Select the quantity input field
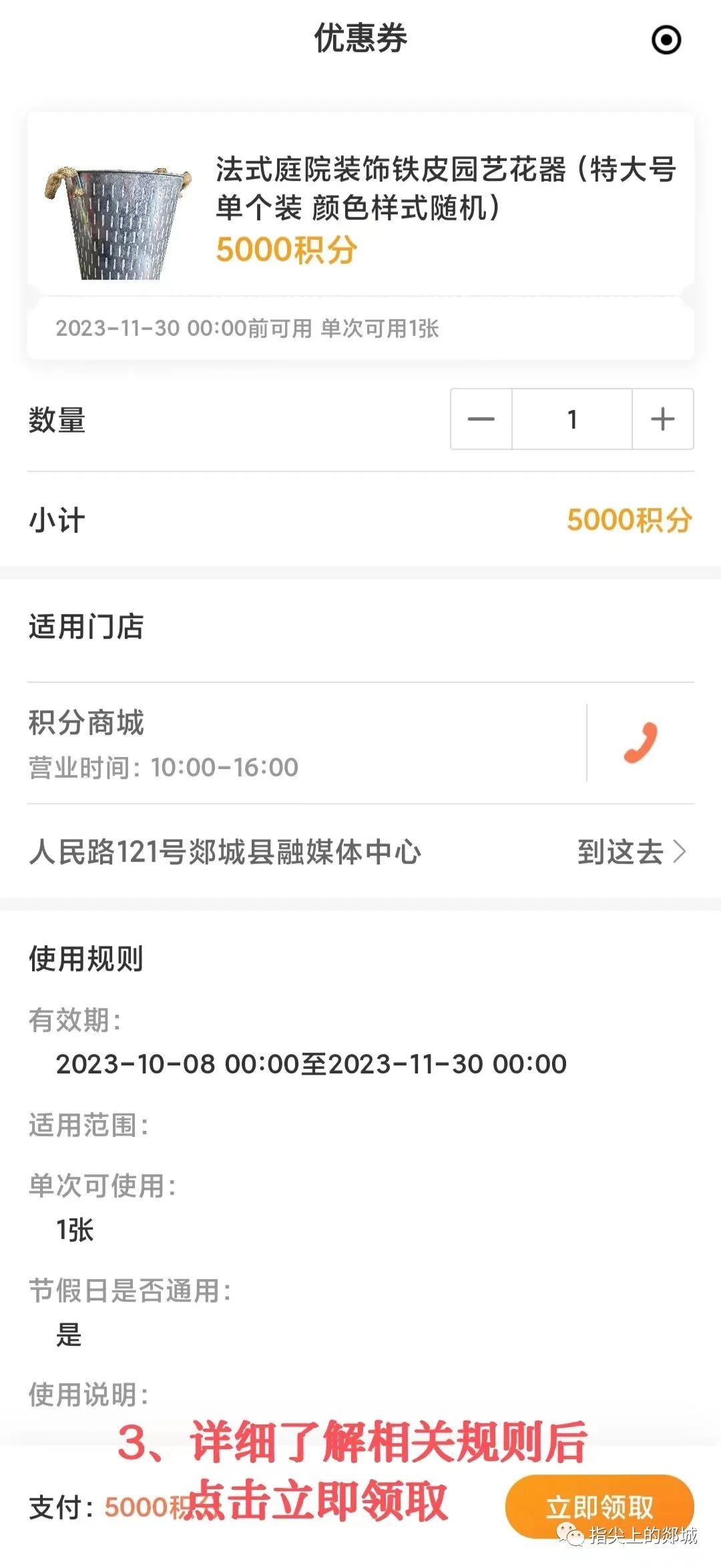The width and height of the screenshot is (721, 1568). (x=571, y=419)
